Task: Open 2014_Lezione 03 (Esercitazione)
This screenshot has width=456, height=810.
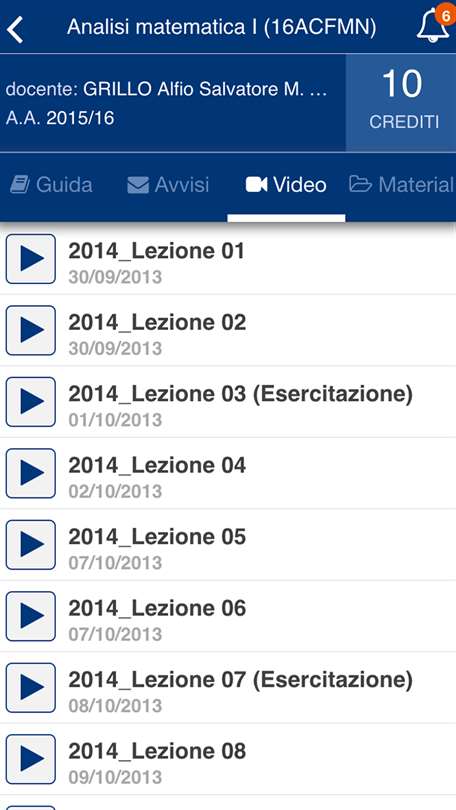Action: pos(228,402)
